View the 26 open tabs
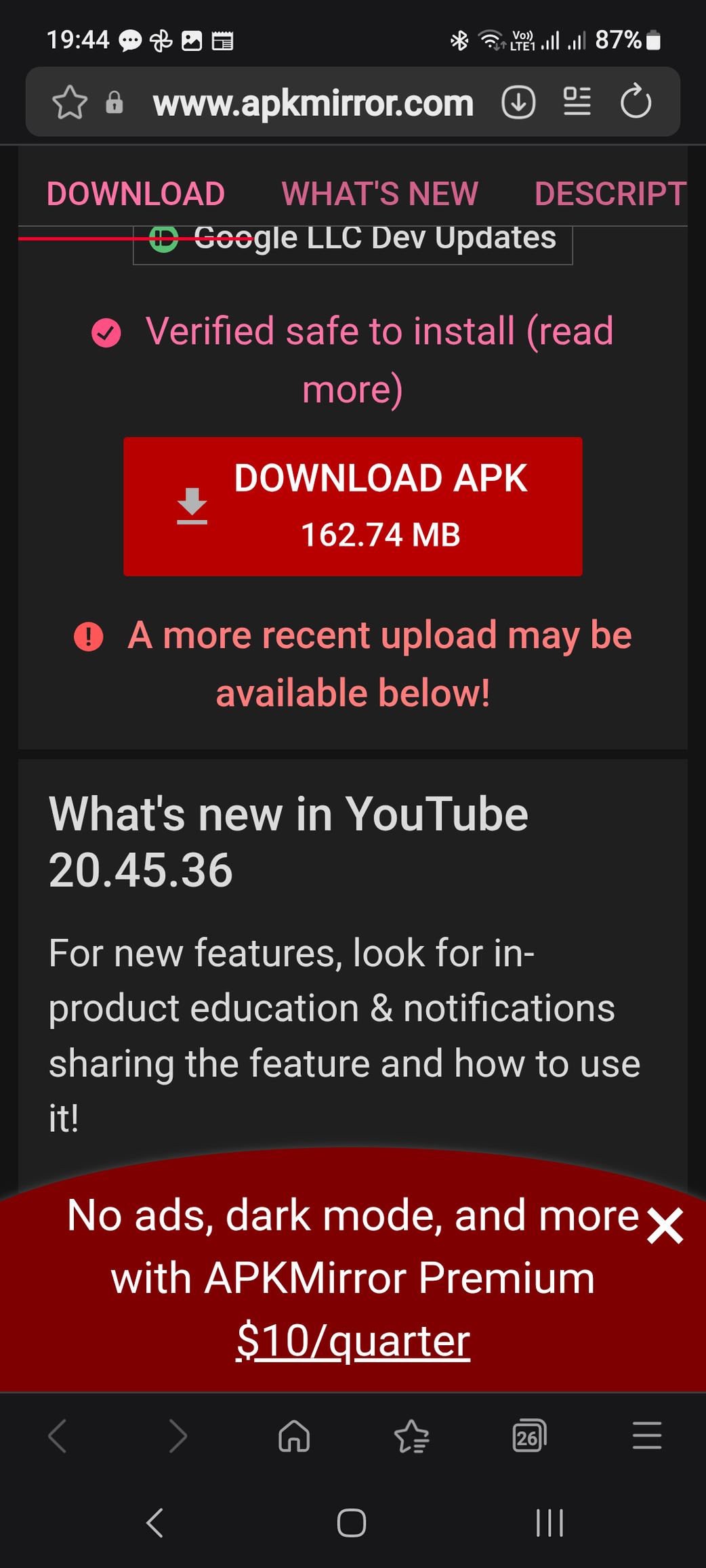 [x=529, y=1436]
